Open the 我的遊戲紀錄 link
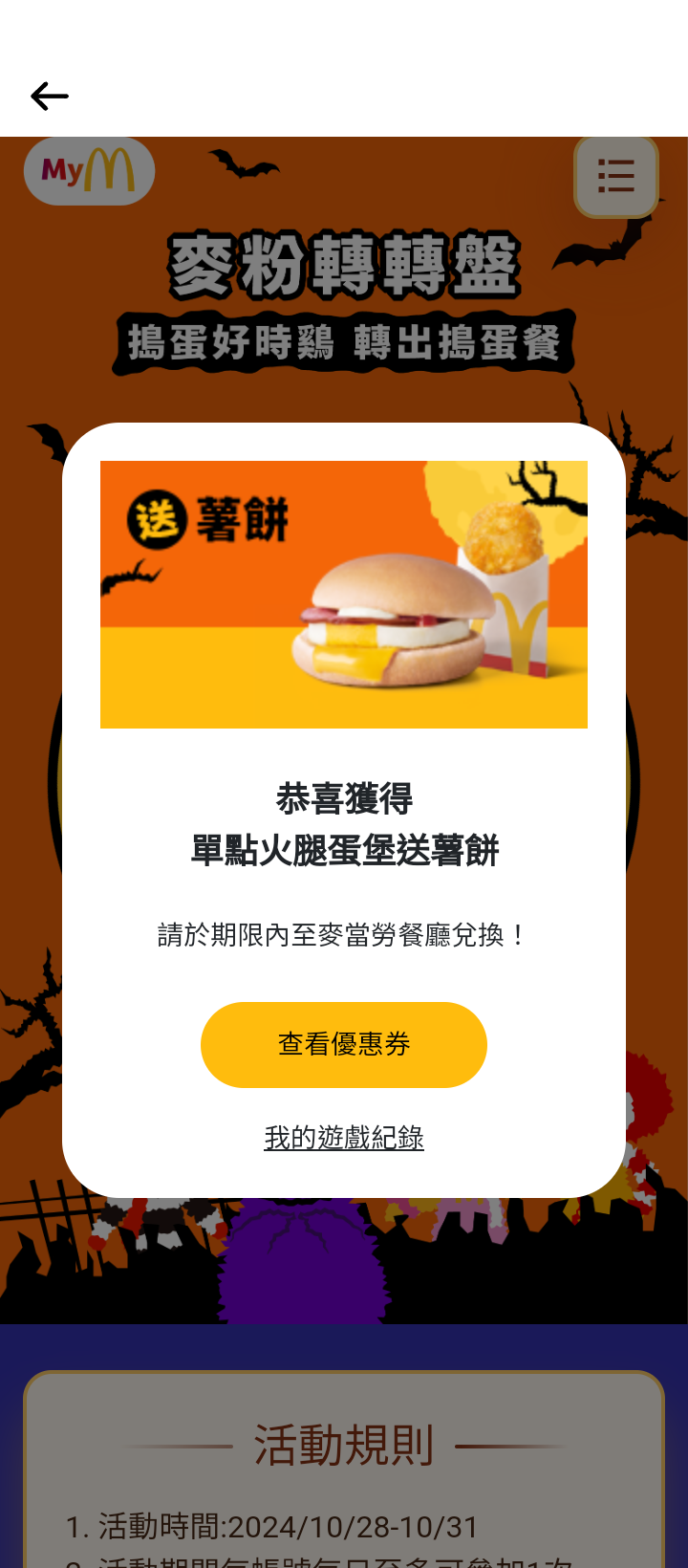 coord(344,1138)
